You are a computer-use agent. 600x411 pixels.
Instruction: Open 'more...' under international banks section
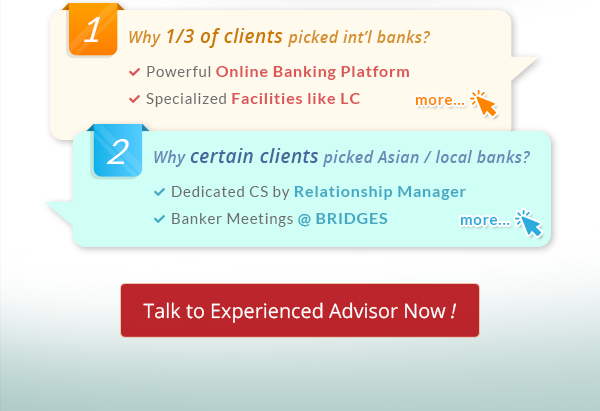tap(440, 100)
